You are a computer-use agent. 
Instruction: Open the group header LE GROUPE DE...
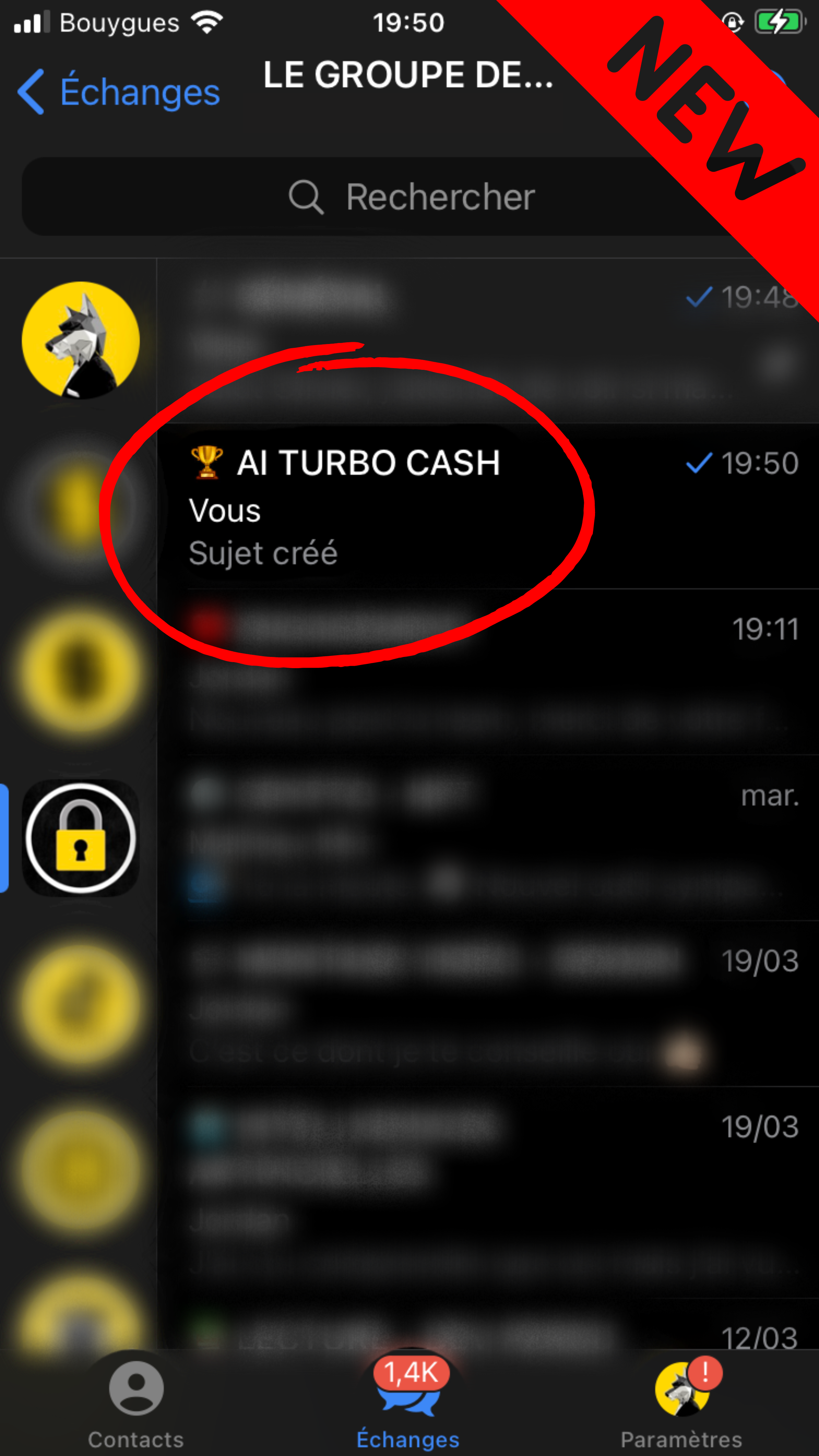coord(408,75)
